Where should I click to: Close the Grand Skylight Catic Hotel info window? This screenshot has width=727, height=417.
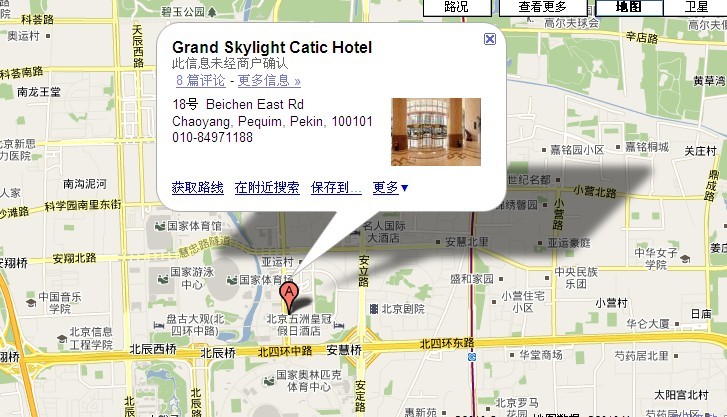(x=489, y=39)
